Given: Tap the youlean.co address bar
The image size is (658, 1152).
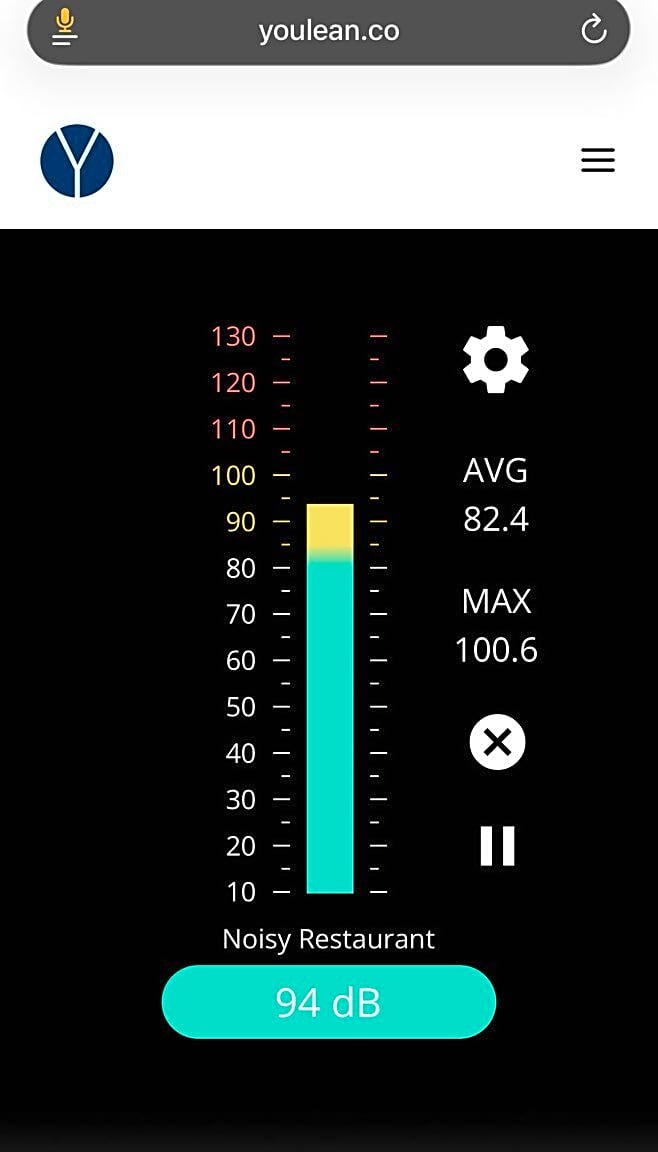Looking at the screenshot, I should coord(328,31).
